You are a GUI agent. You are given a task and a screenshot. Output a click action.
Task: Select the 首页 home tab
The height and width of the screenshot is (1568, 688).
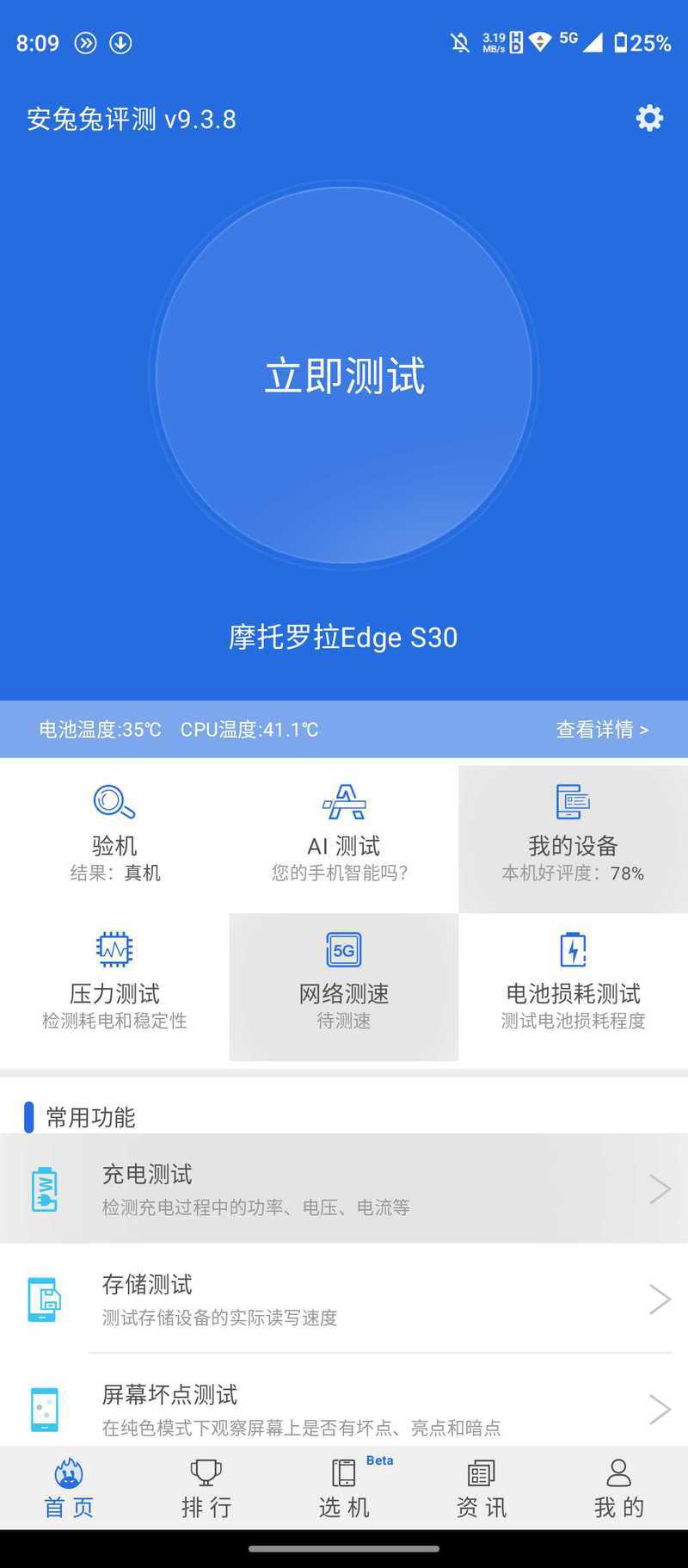click(x=69, y=1488)
